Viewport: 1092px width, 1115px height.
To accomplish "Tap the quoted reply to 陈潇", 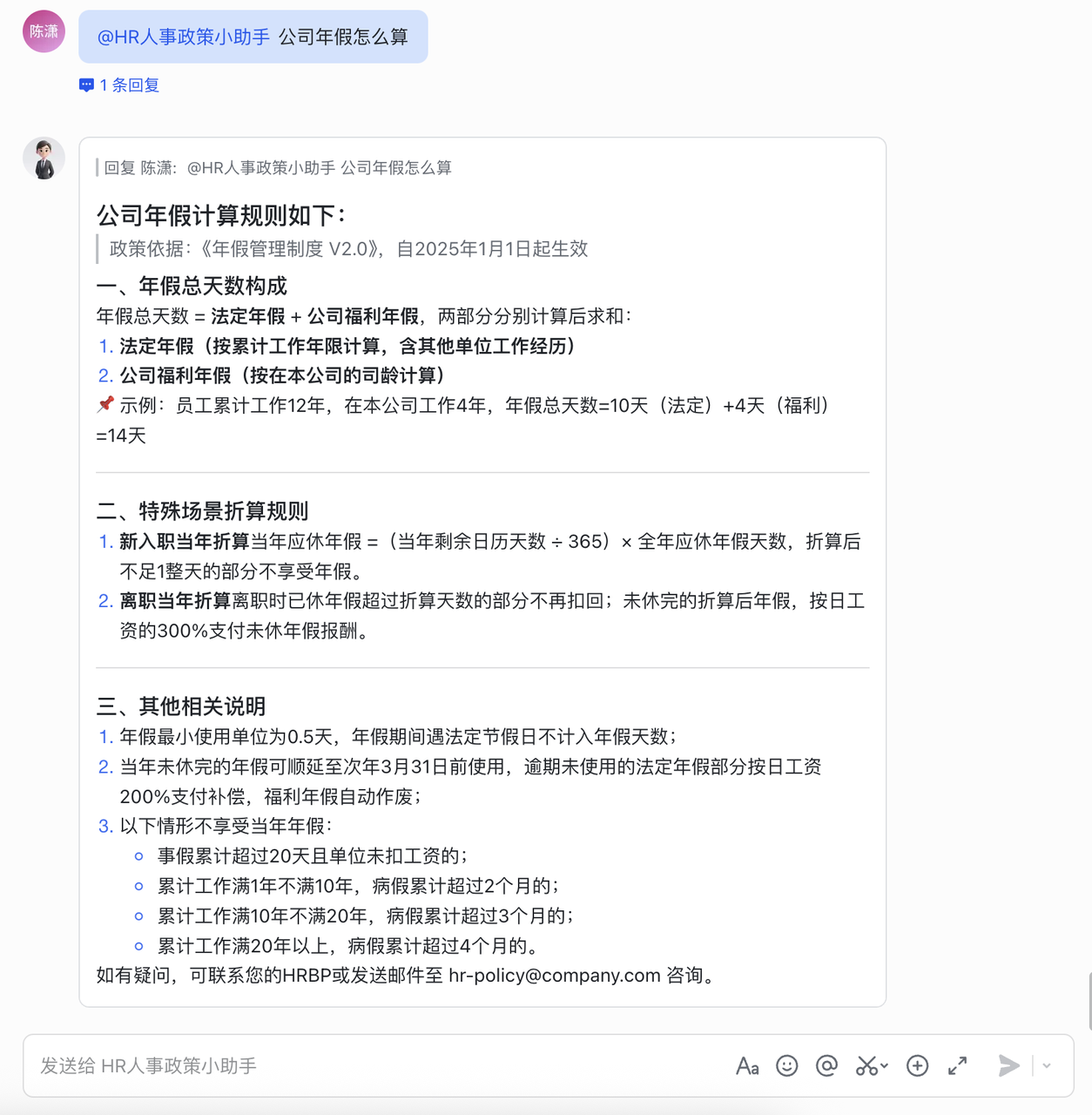I will point(277,168).
